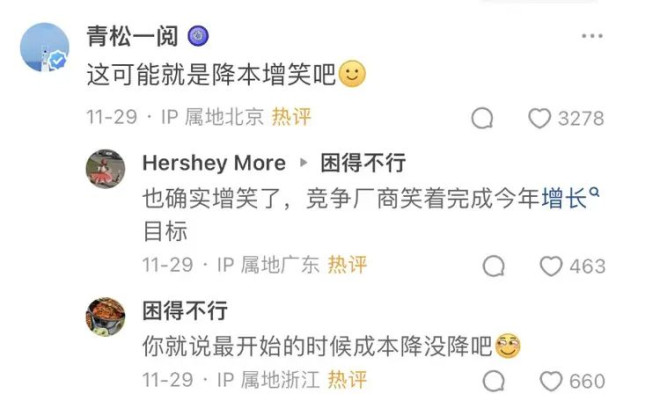This screenshot has height=401, width=660.
Task: Open 困得不行's profile avatar
Action: tap(106, 317)
